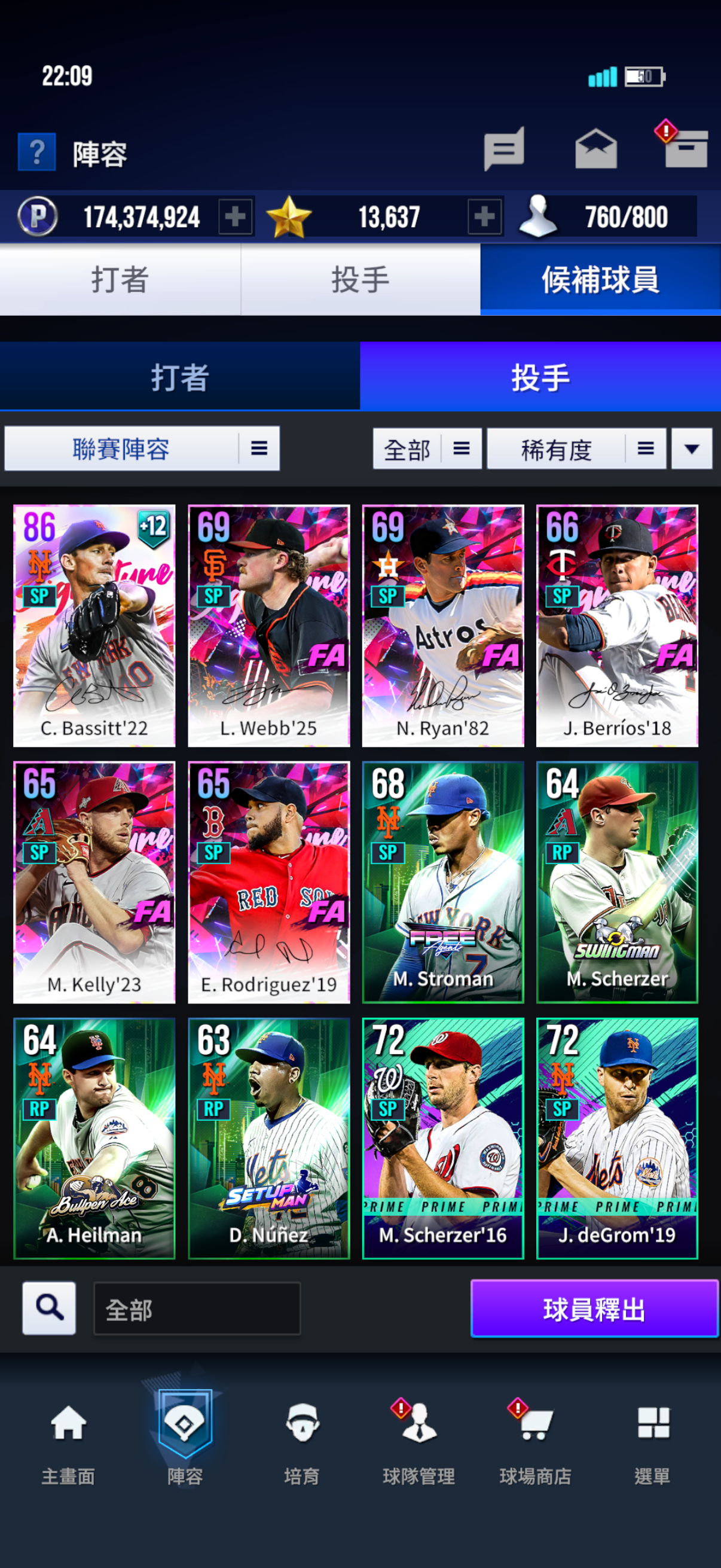The width and height of the screenshot is (721, 1568).
Task: Tap the magnifier search button
Action: pos(49,1308)
